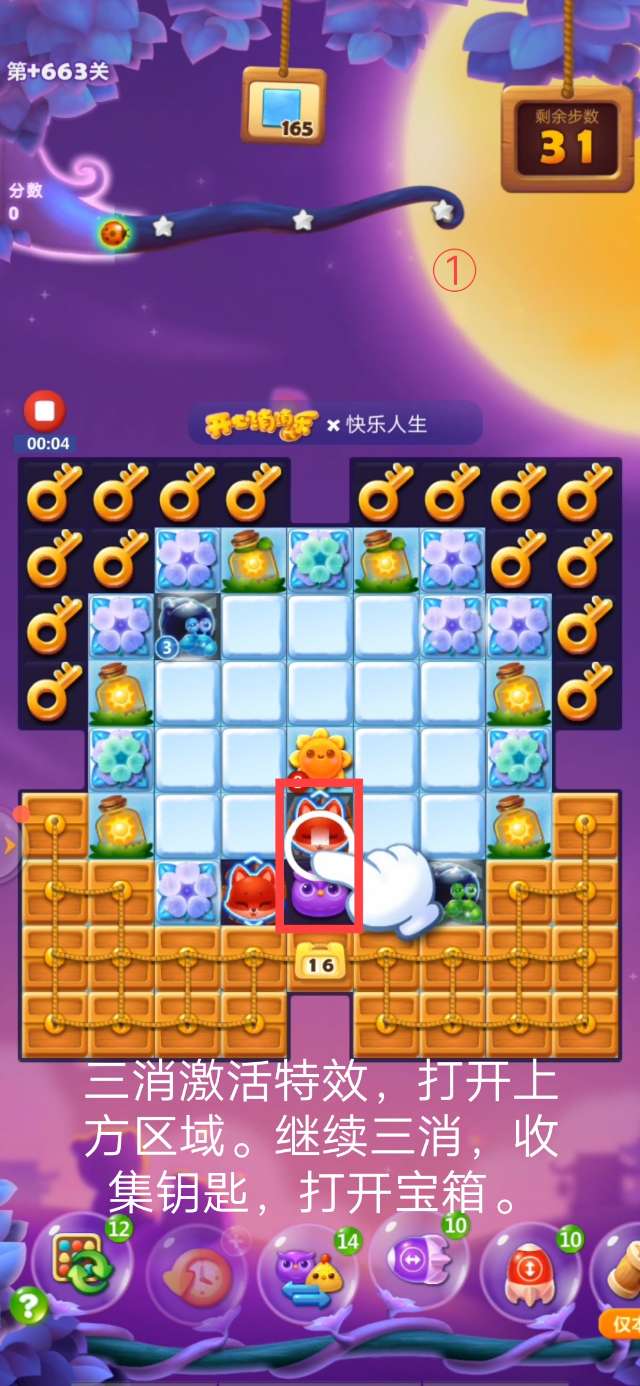Use the board refresh booster
This screenshot has height=1386, width=640.
(83, 1264)
